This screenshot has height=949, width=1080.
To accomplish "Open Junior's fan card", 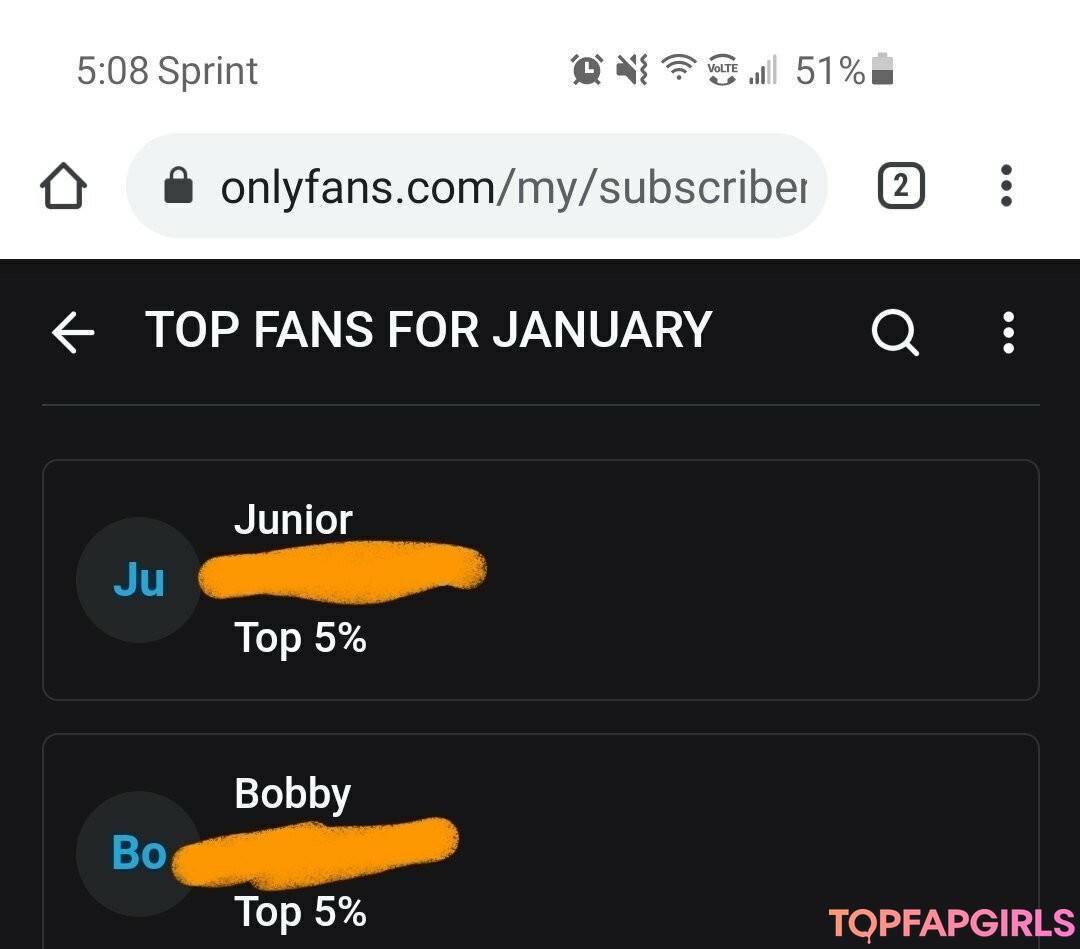I will coord(540,580).
